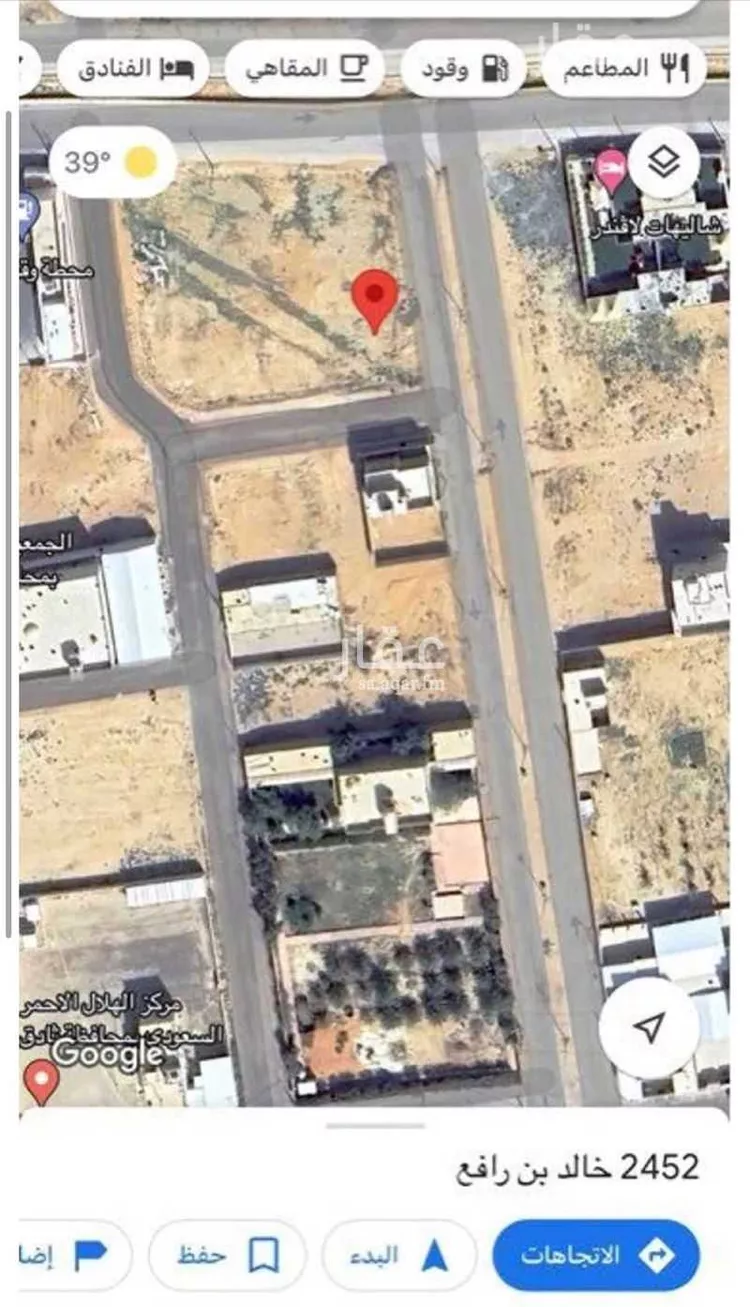Start navigation with البدء button
The width and height of the screenshot is (750, 1307).
pos(398,1255)
